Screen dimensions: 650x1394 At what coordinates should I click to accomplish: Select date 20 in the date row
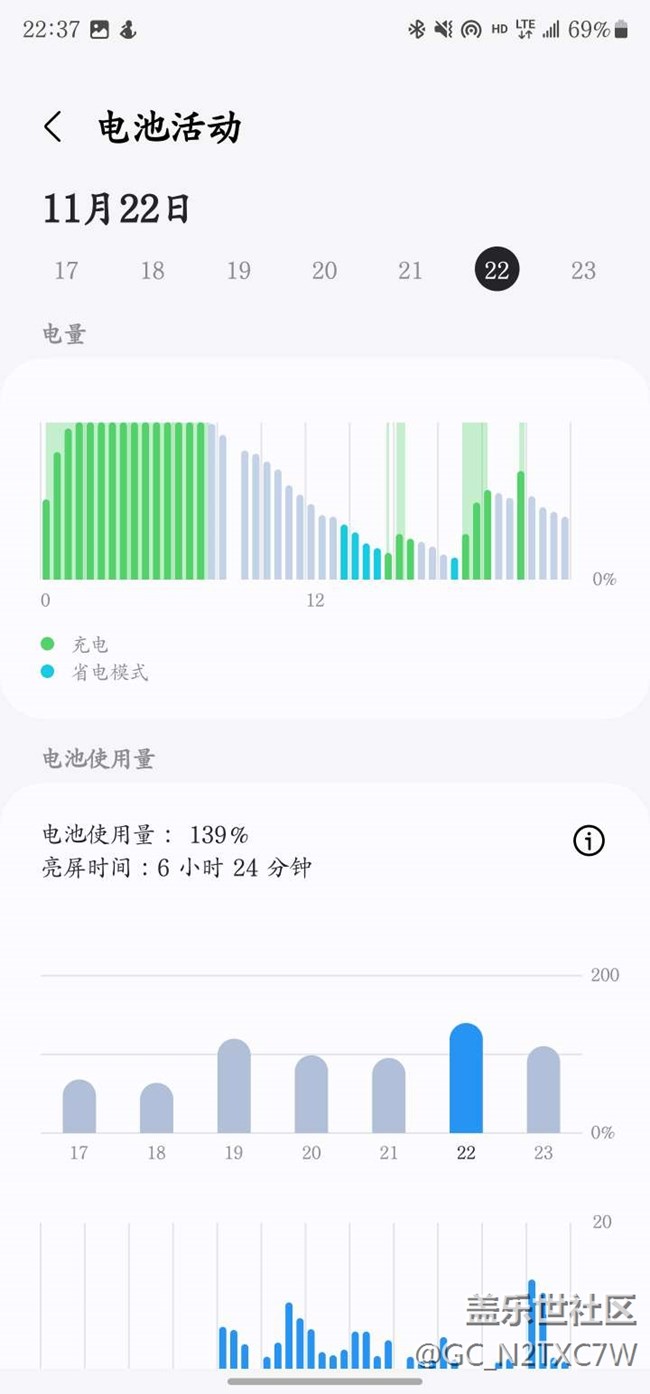[x=324, y=270]
